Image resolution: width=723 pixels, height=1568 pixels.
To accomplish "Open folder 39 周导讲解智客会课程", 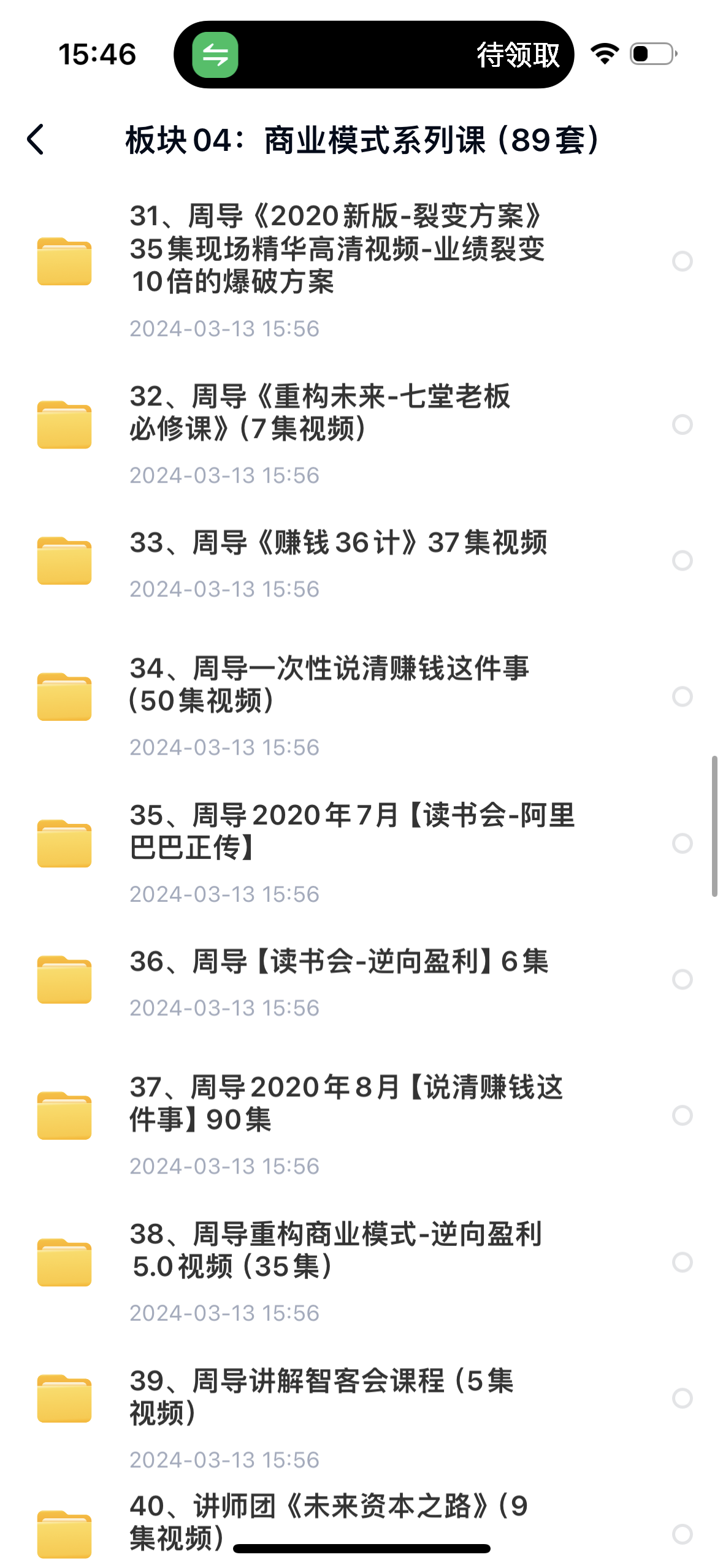I will click(x=321, y=1397).
